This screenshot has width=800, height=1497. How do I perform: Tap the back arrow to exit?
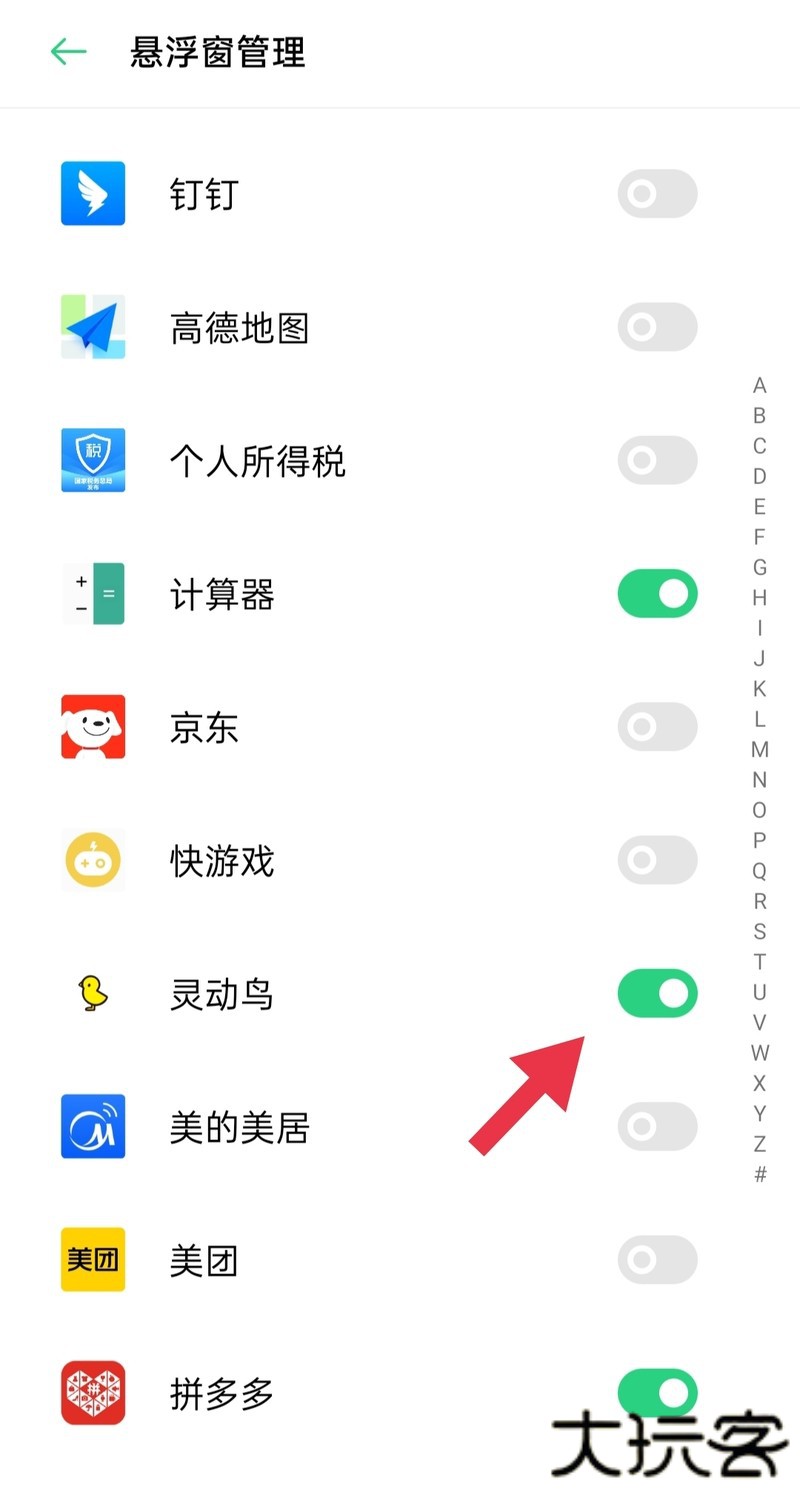(x=67, y=52)
